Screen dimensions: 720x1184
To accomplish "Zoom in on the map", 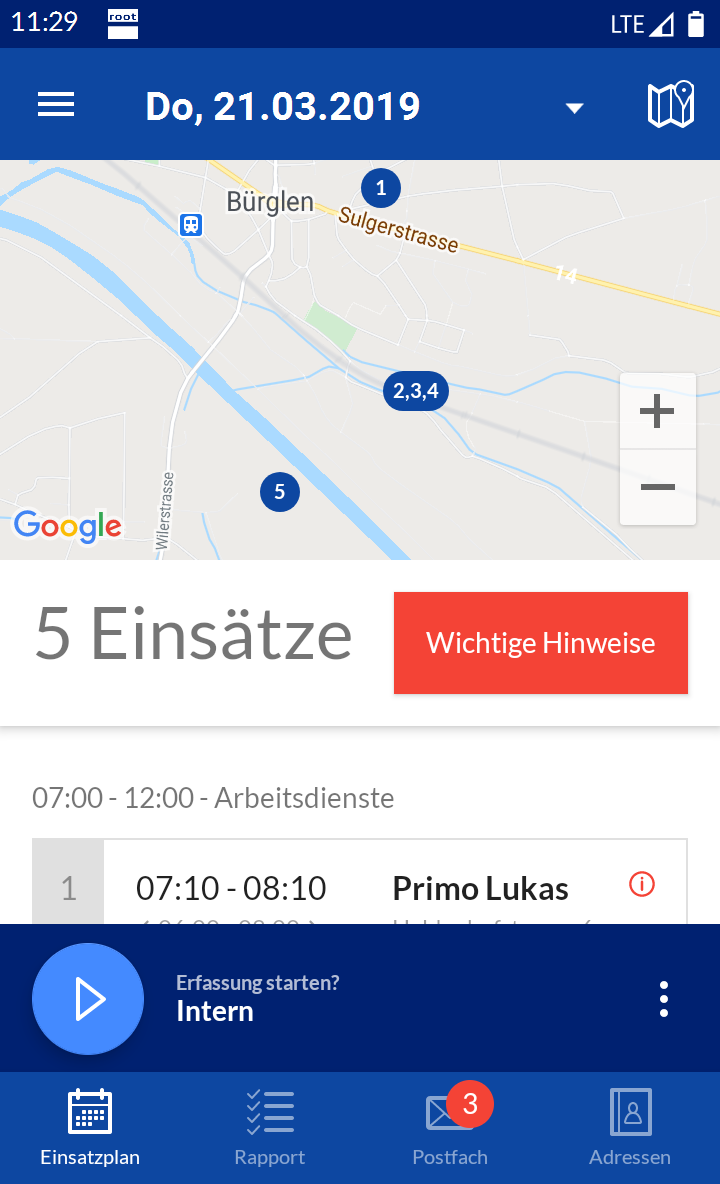I will click(x=657, y=411).
